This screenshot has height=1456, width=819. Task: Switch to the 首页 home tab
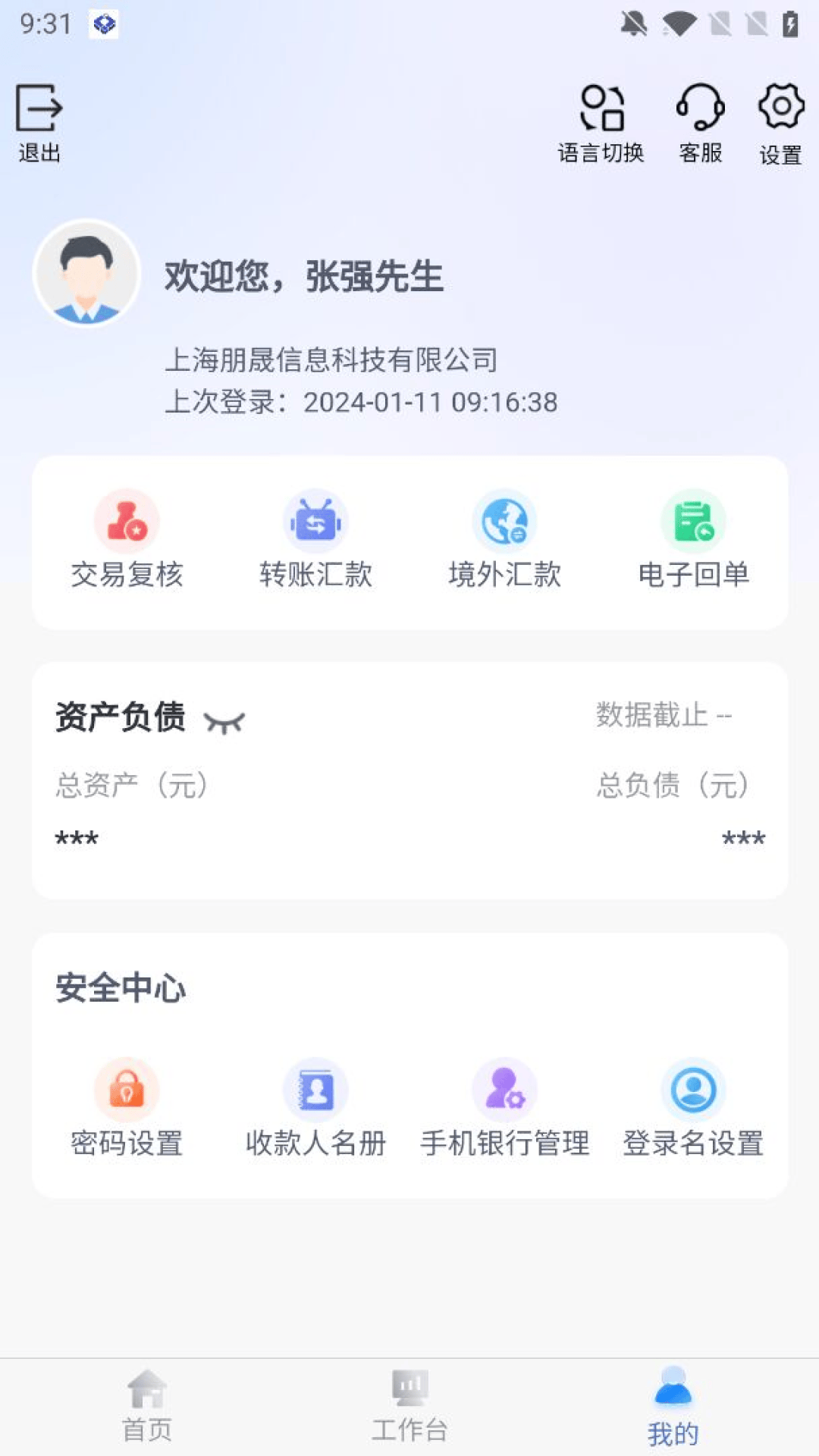click(147, 1406)
